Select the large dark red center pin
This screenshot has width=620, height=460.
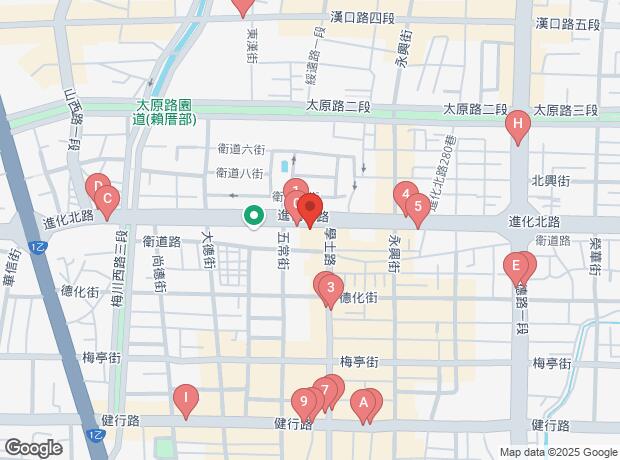[x=311, y=212]
